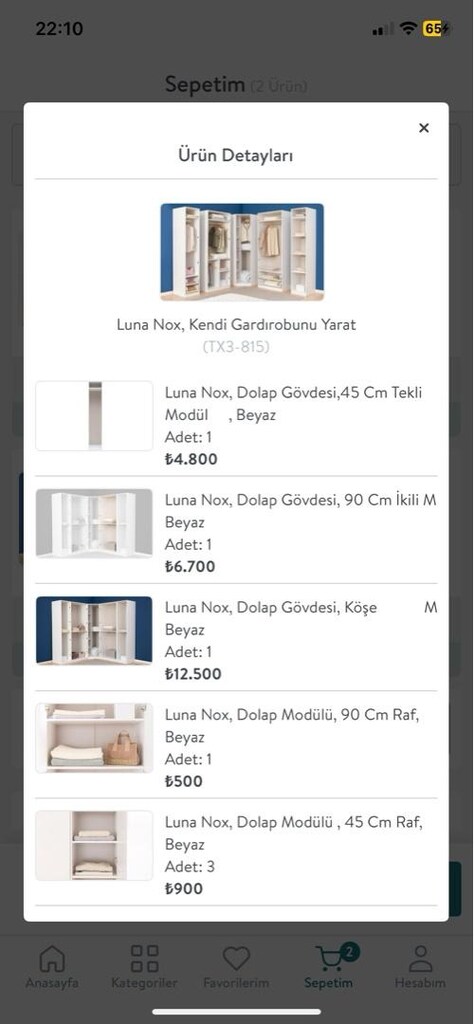Close the Ürün Detayları dialog
This screenshot has height=1024, width=474.
424,128
